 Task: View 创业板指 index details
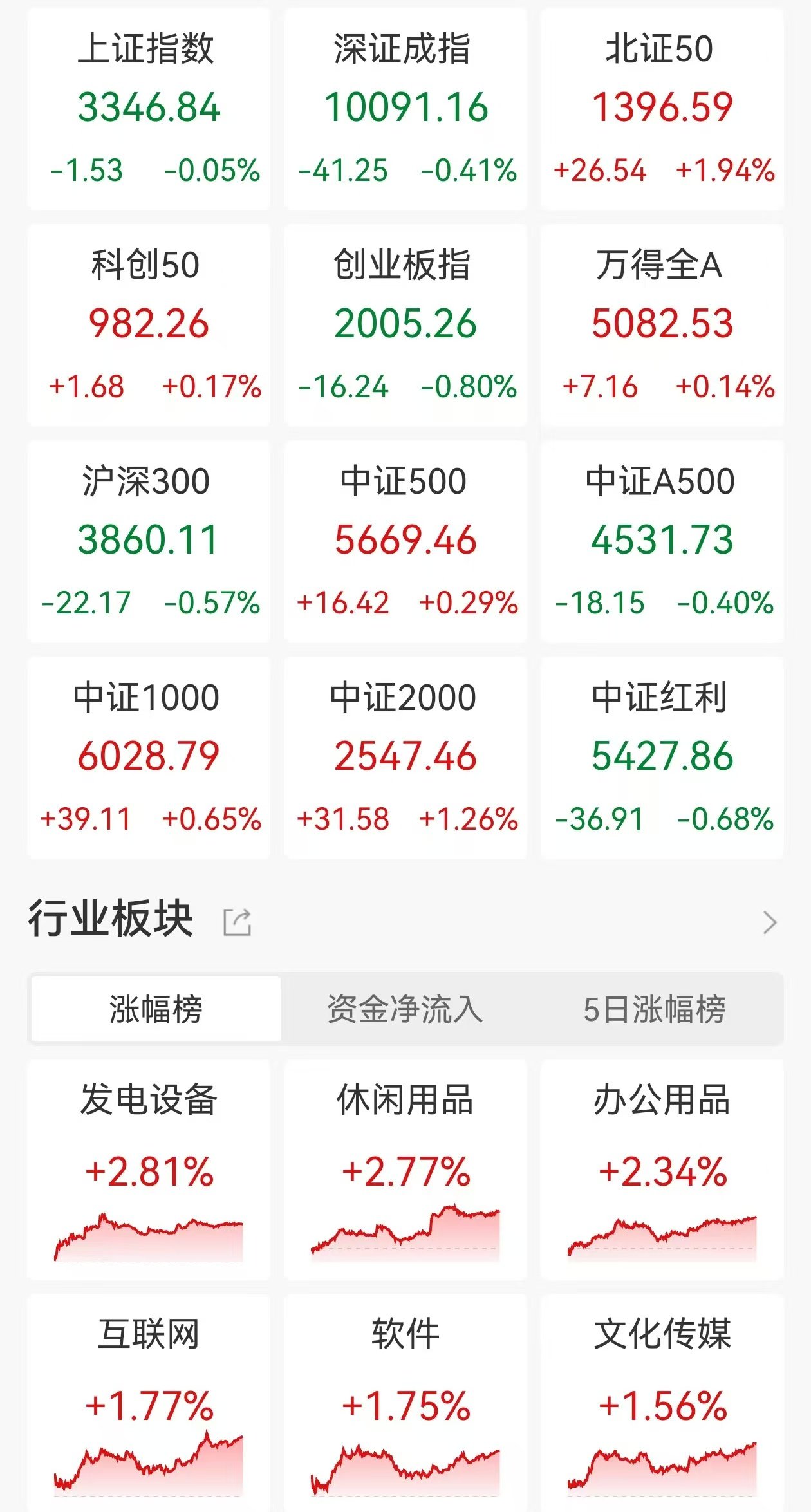pos(405,325)
